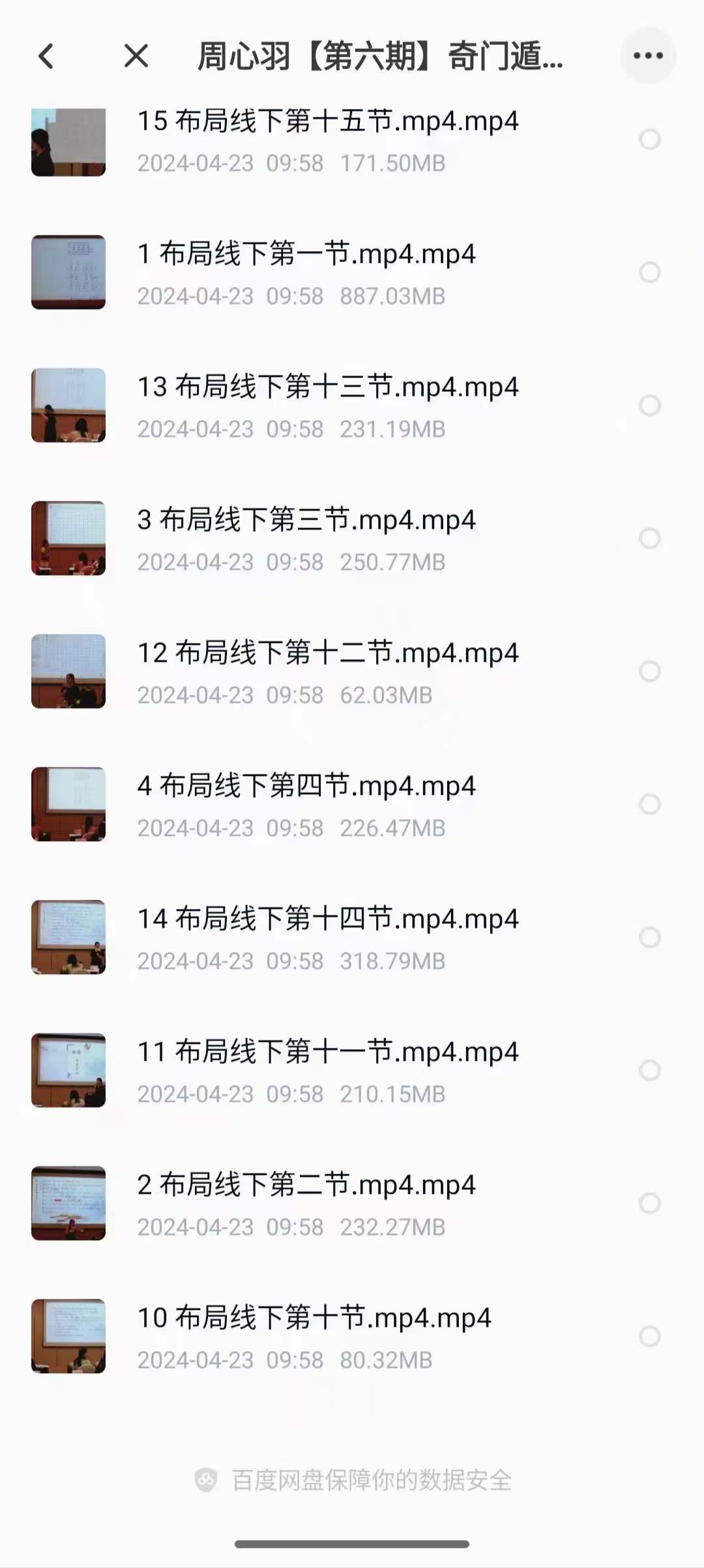Open the three-dot more options menu

648,56
